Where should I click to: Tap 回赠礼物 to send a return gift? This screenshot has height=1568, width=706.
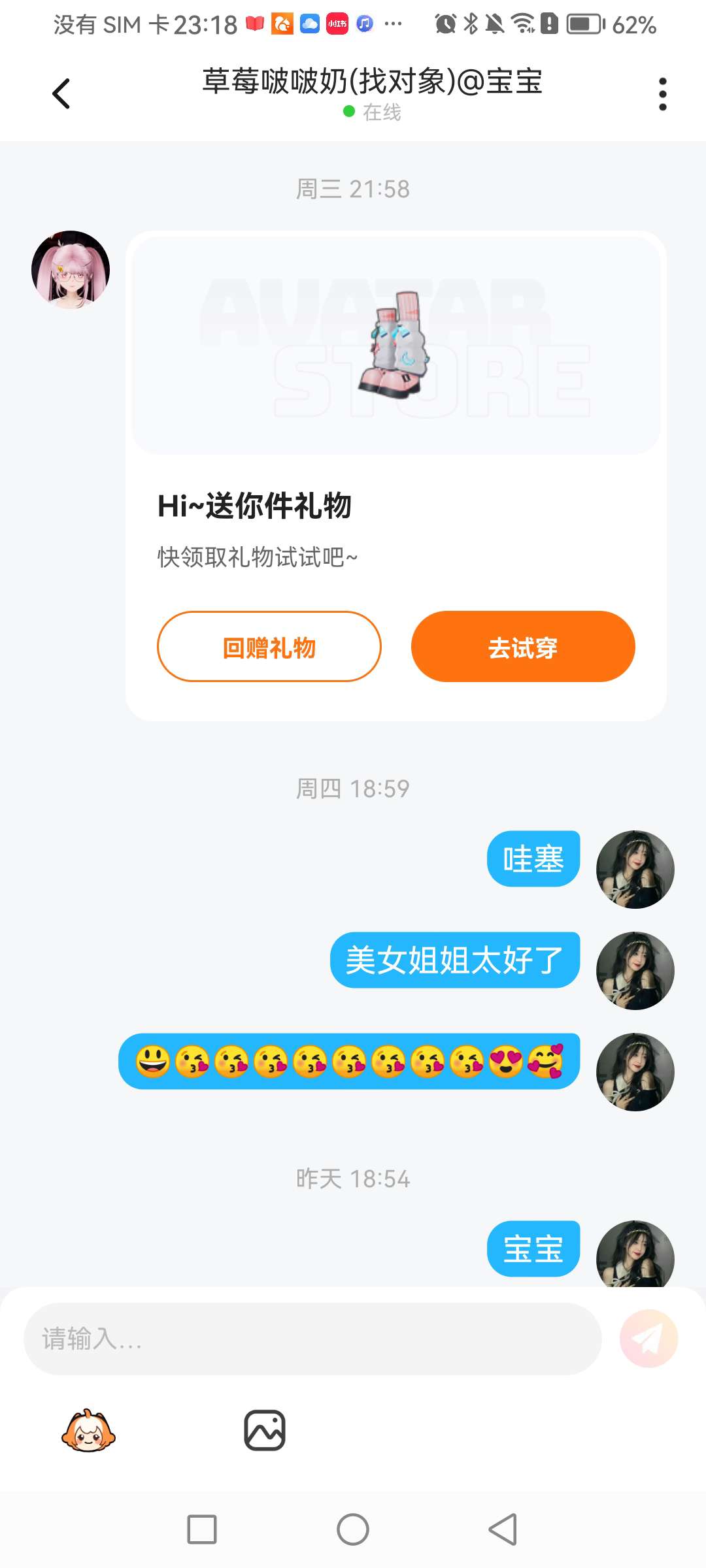(x=269, y=647)
